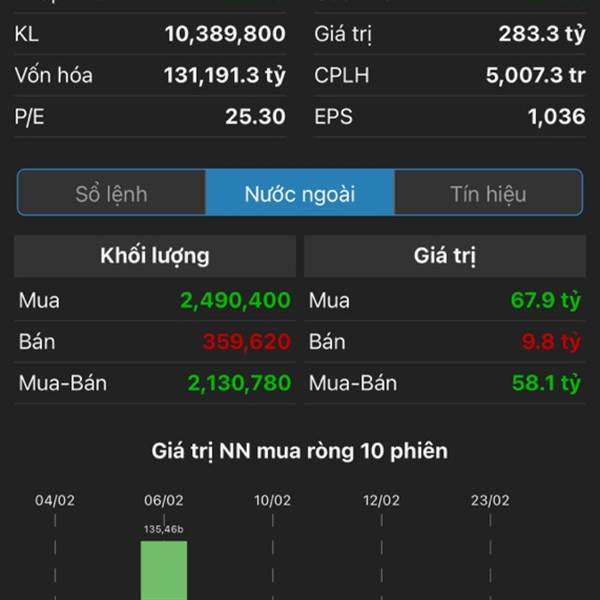Screen dimensions: 600x600
Task: Switch to the Sổ lệnh tab
Action: (x=111, y=193)
